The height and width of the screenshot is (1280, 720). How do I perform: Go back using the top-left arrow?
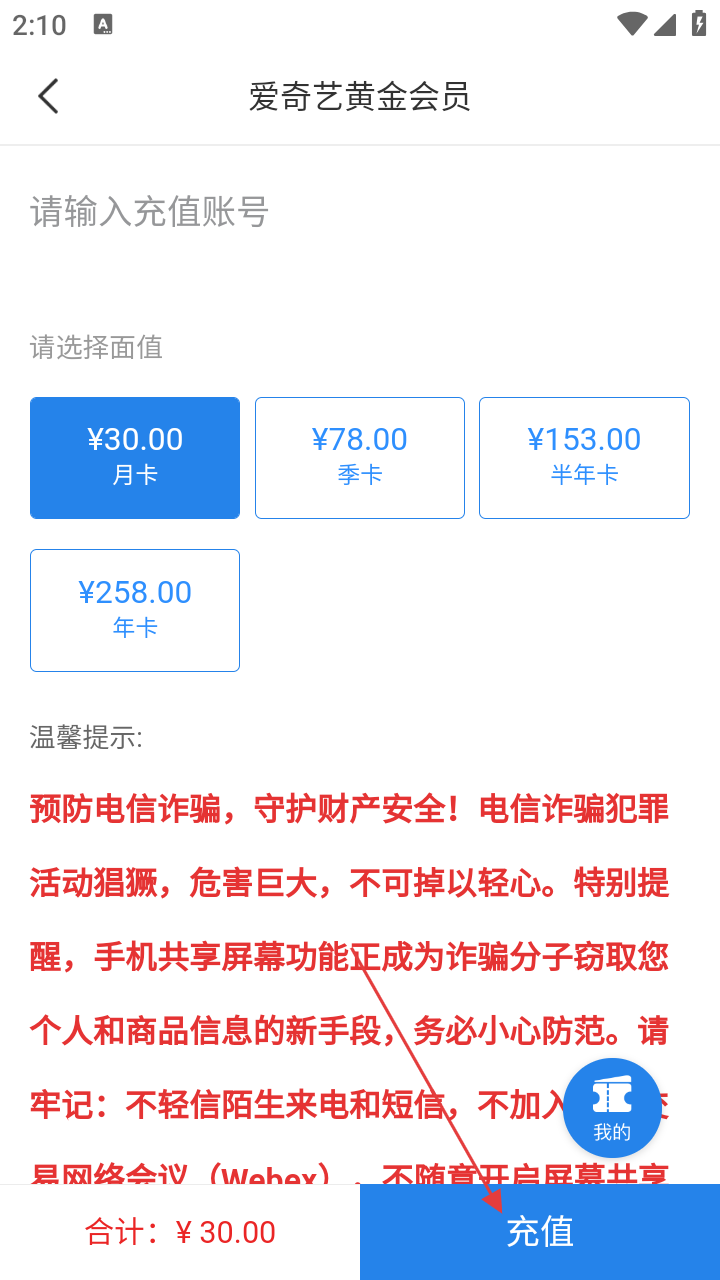[x=48, y=96]
